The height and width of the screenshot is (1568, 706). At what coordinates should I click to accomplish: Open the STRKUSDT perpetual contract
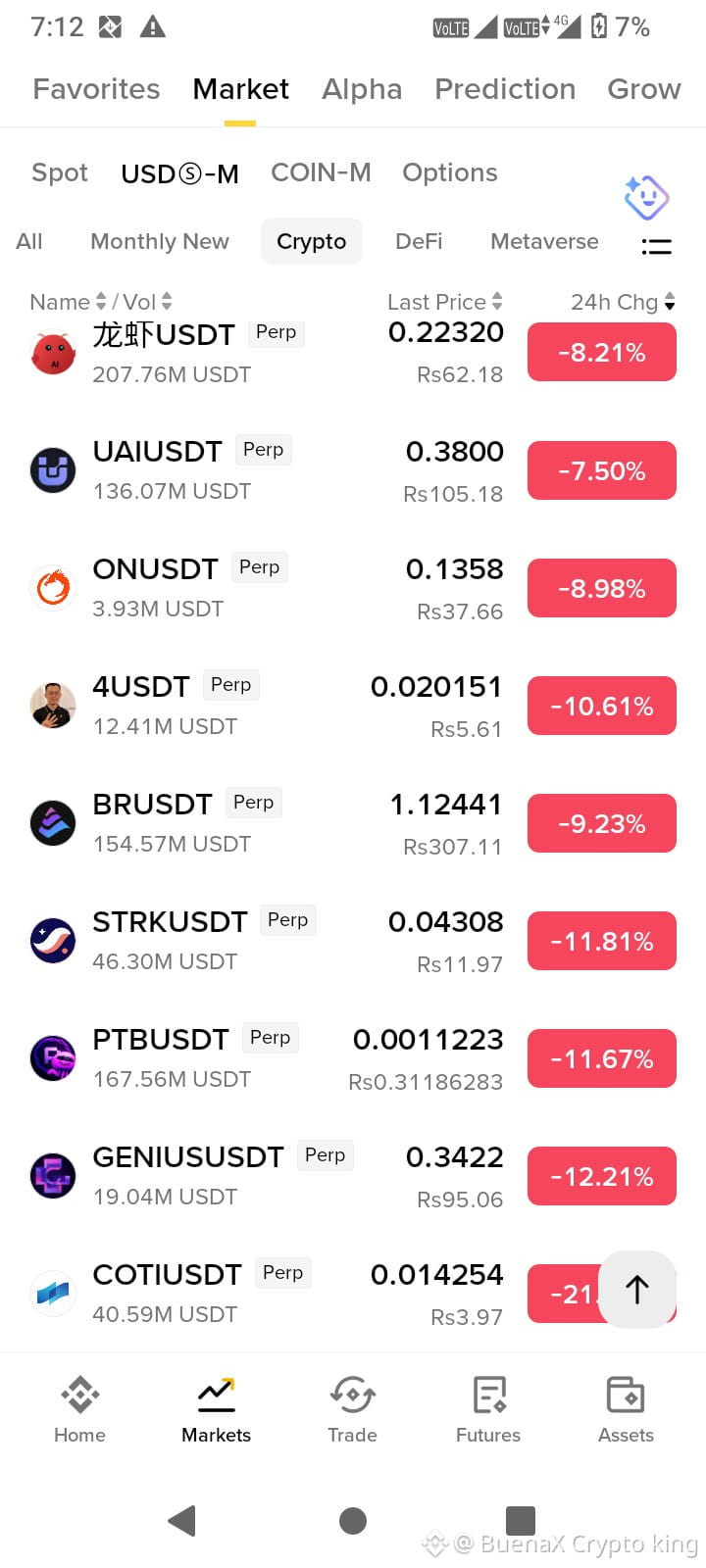tap(353, 941)
